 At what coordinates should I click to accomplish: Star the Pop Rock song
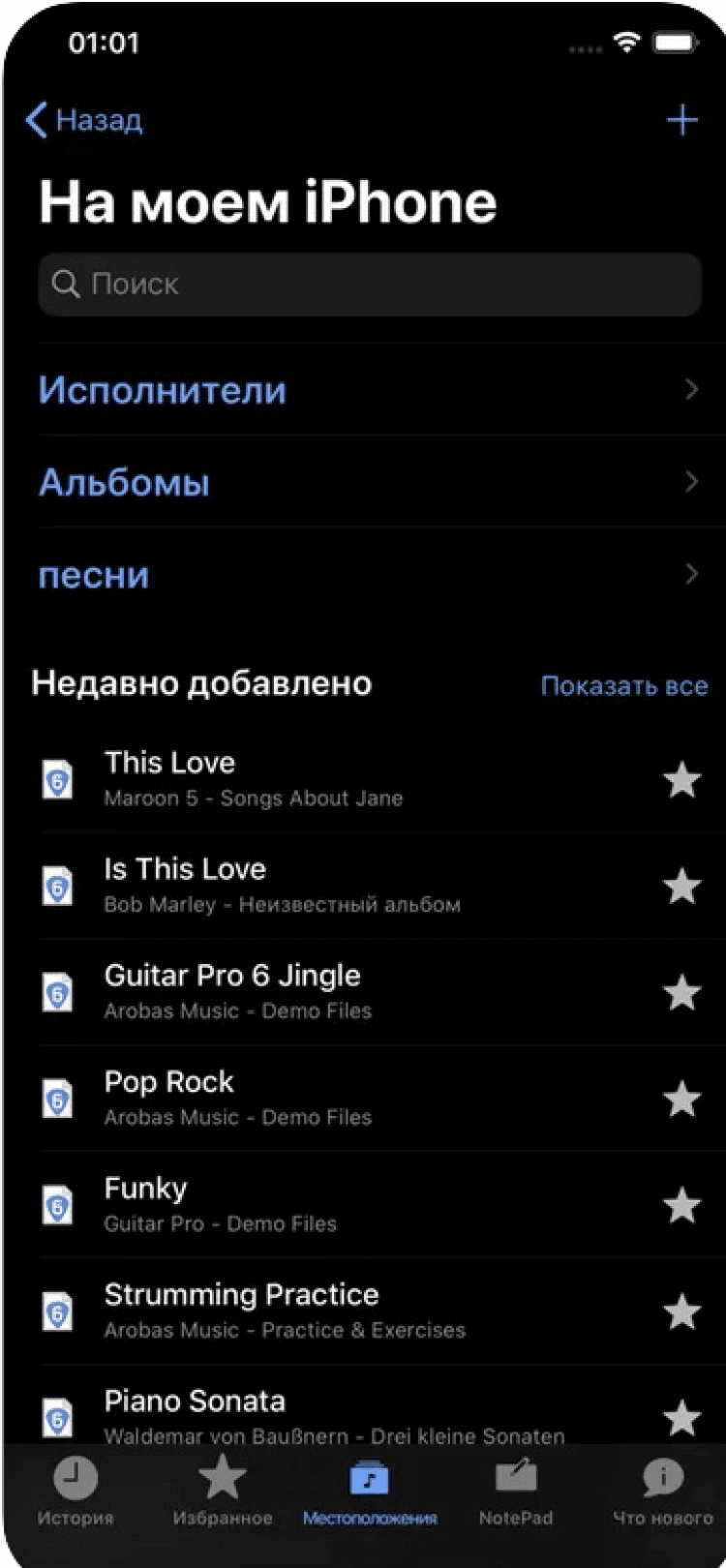pos(681,1099)
